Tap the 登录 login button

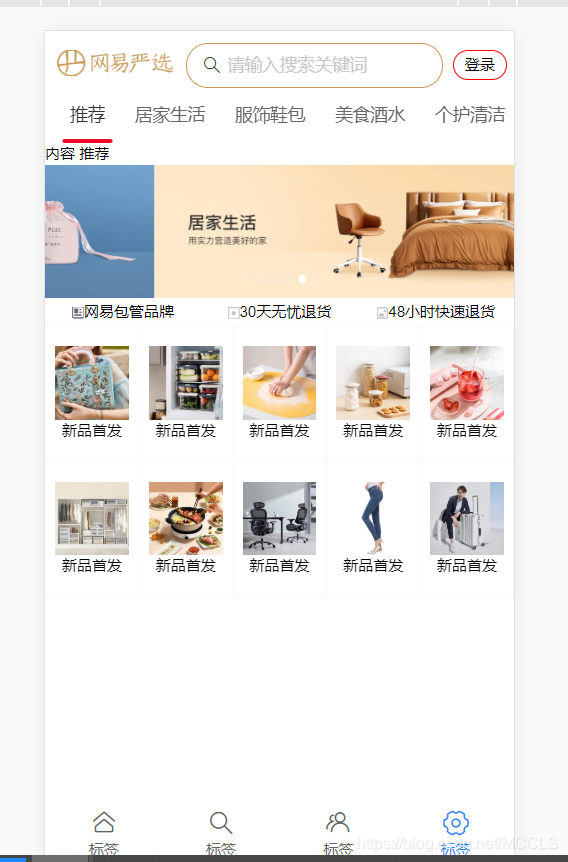pos(479,65)
